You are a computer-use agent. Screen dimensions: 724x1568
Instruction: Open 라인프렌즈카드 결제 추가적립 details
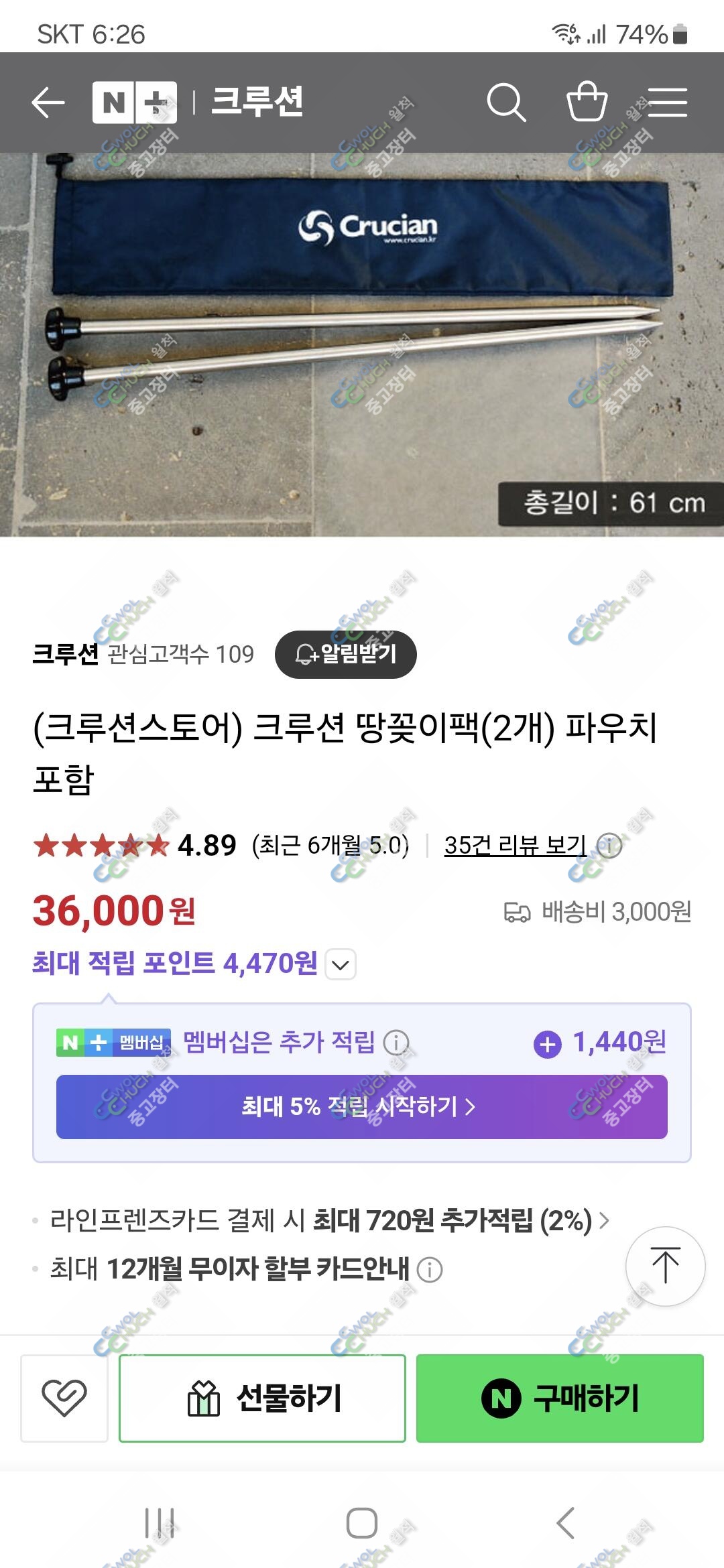(330, 1221)
